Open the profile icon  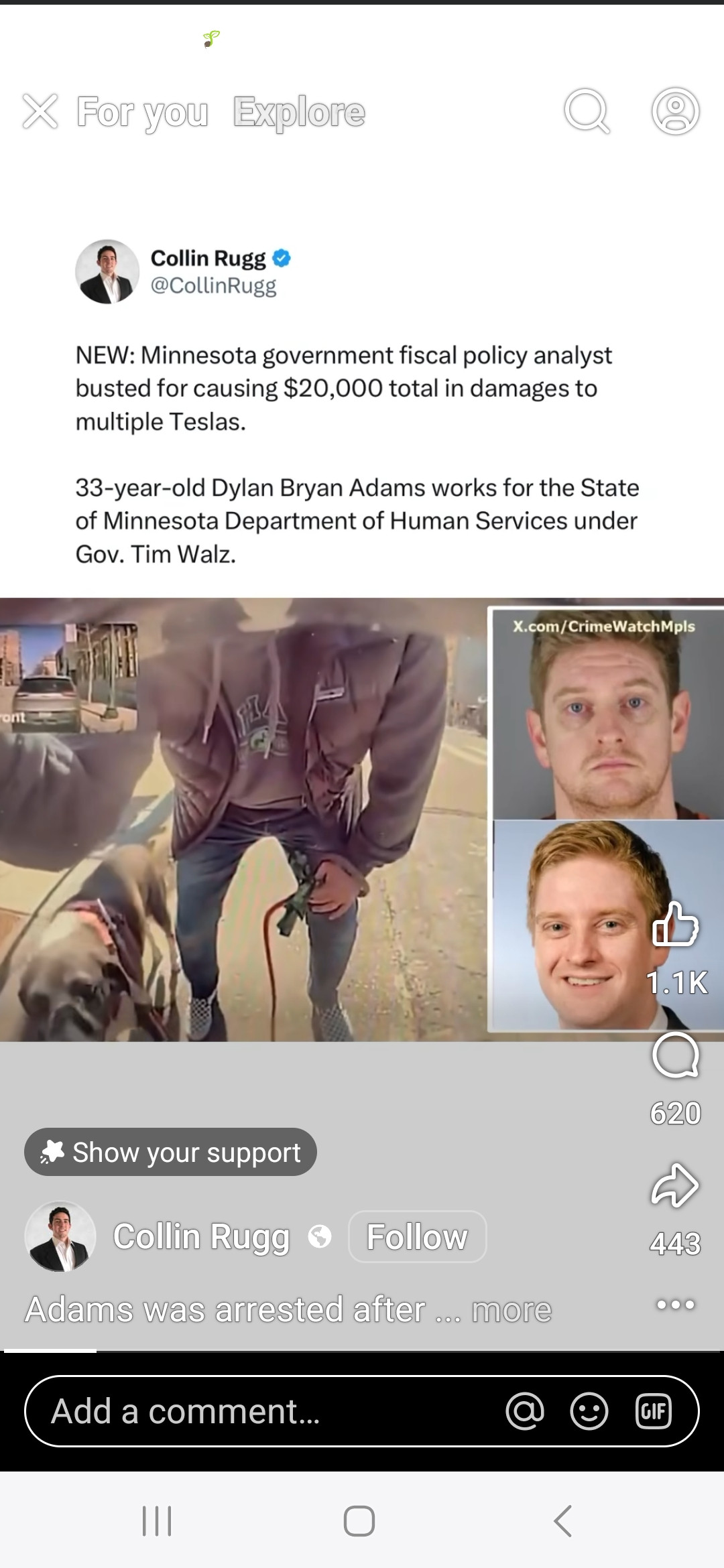(675, 111)
